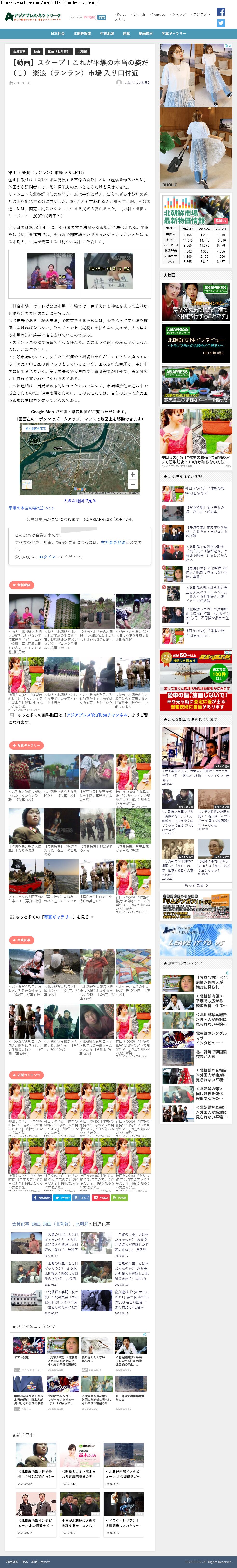Screen dimensions: 237x1568
Task: Visit the アジアプレスYouTubeチャンネル link
Action: click(92, 715)
